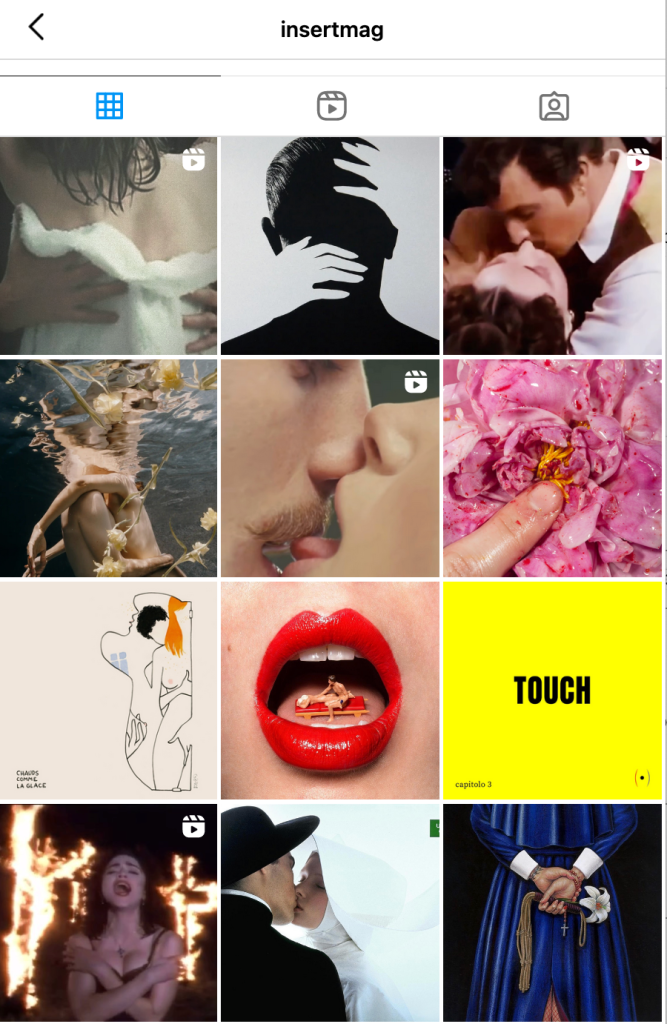Image resolution: width=667 pixels, height=1024 pixels.
Task: Open the reel with white towel
Action: tap(108, 246)
